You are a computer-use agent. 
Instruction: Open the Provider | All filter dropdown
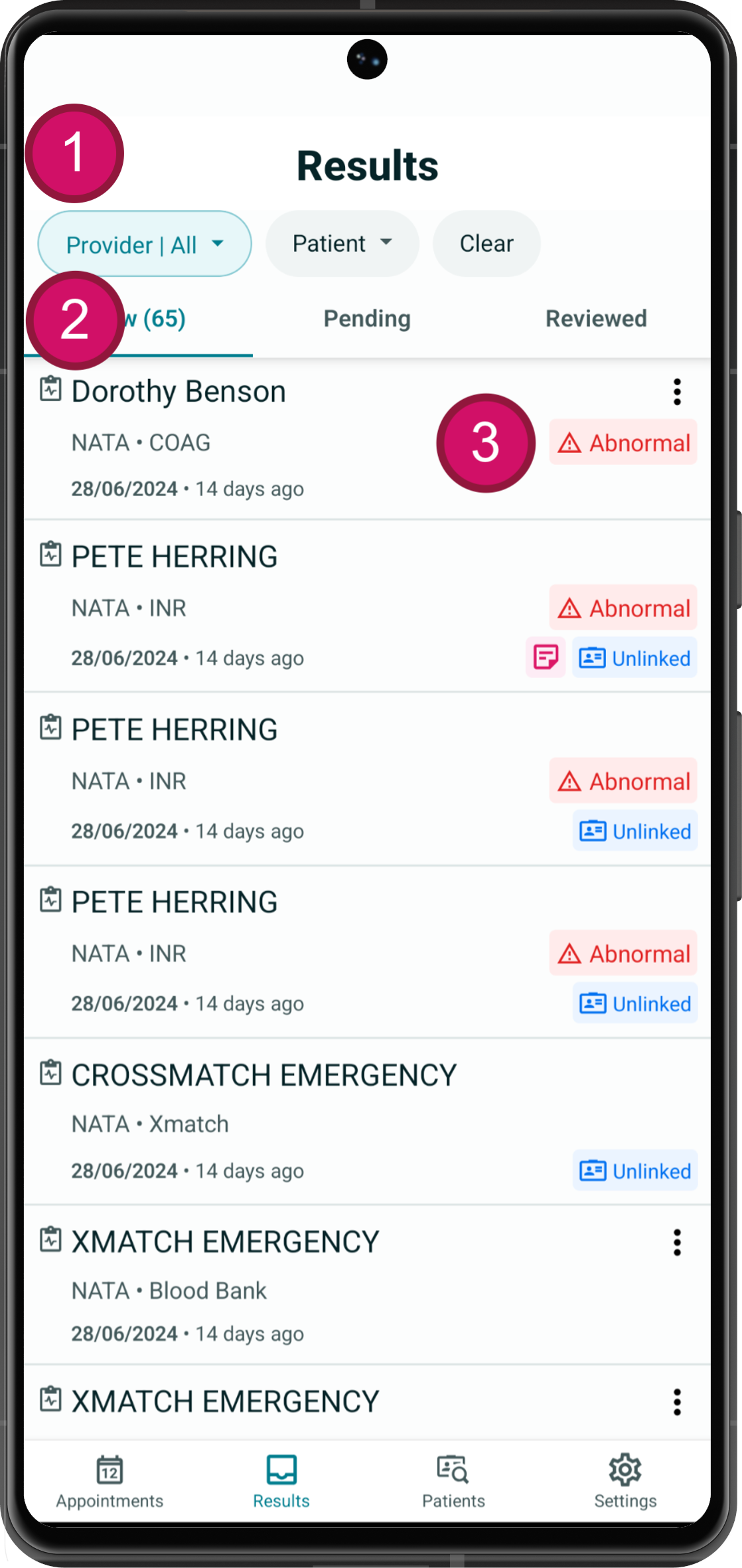(144, 244)
